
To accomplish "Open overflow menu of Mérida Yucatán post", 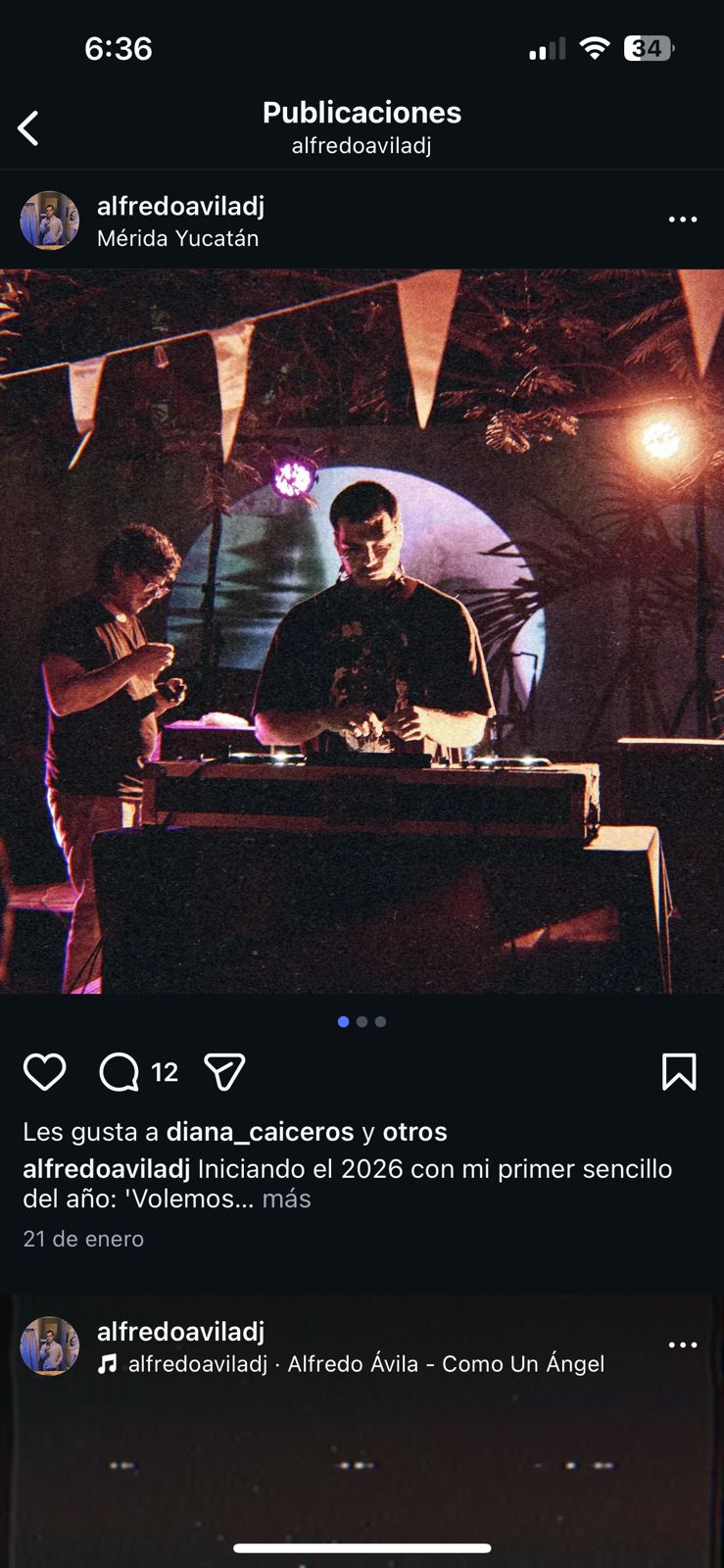I will click(x=682, y=220).
